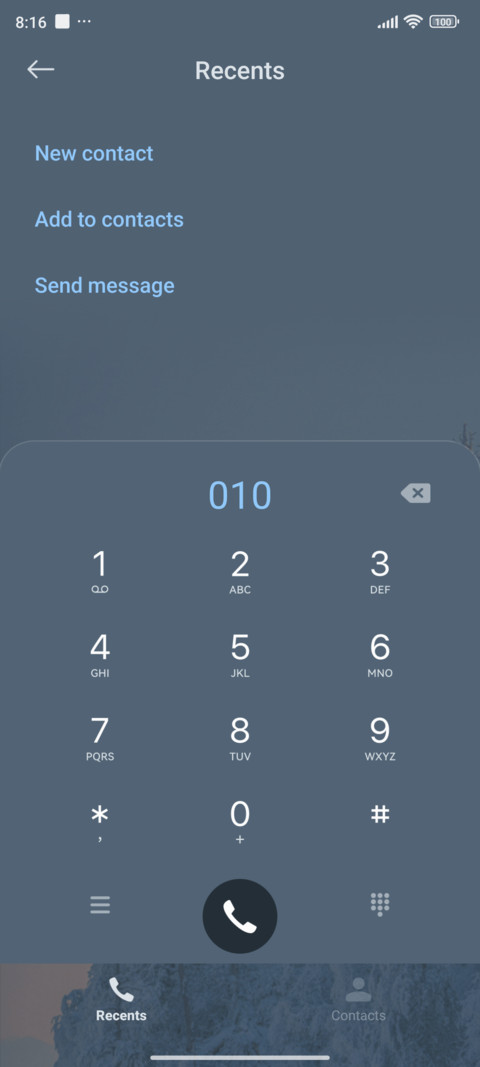Image resolution: width=480 pixels, height=1067 pixels.
Task: Tap Send message option
Action: point(104,285)
